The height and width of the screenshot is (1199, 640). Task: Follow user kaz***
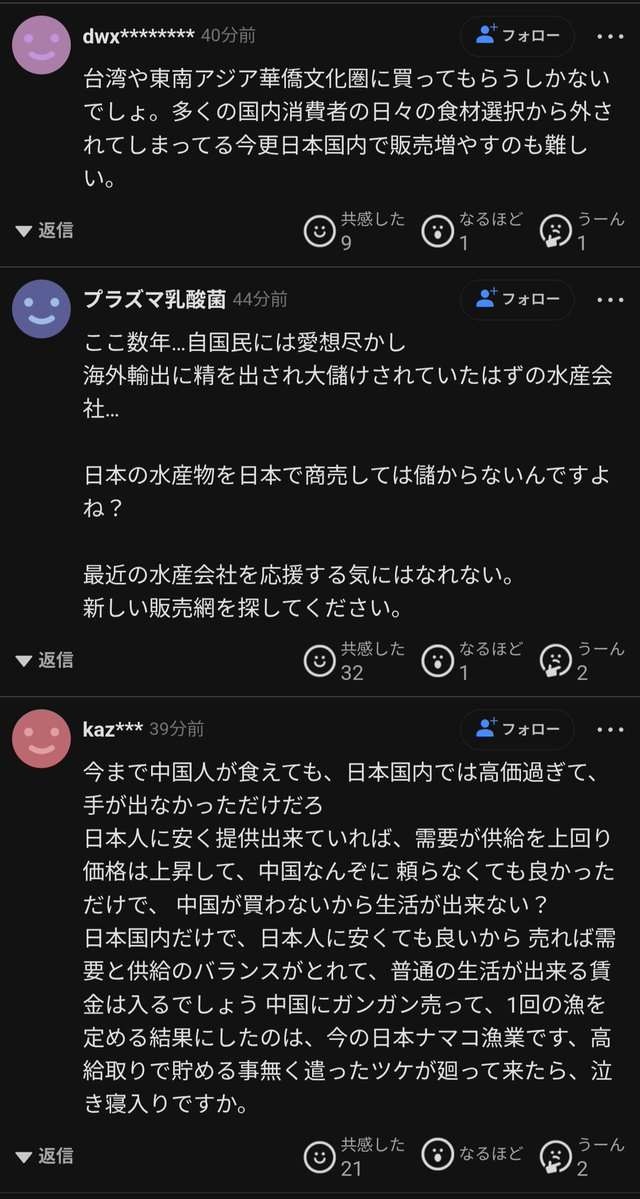(517, 729)
